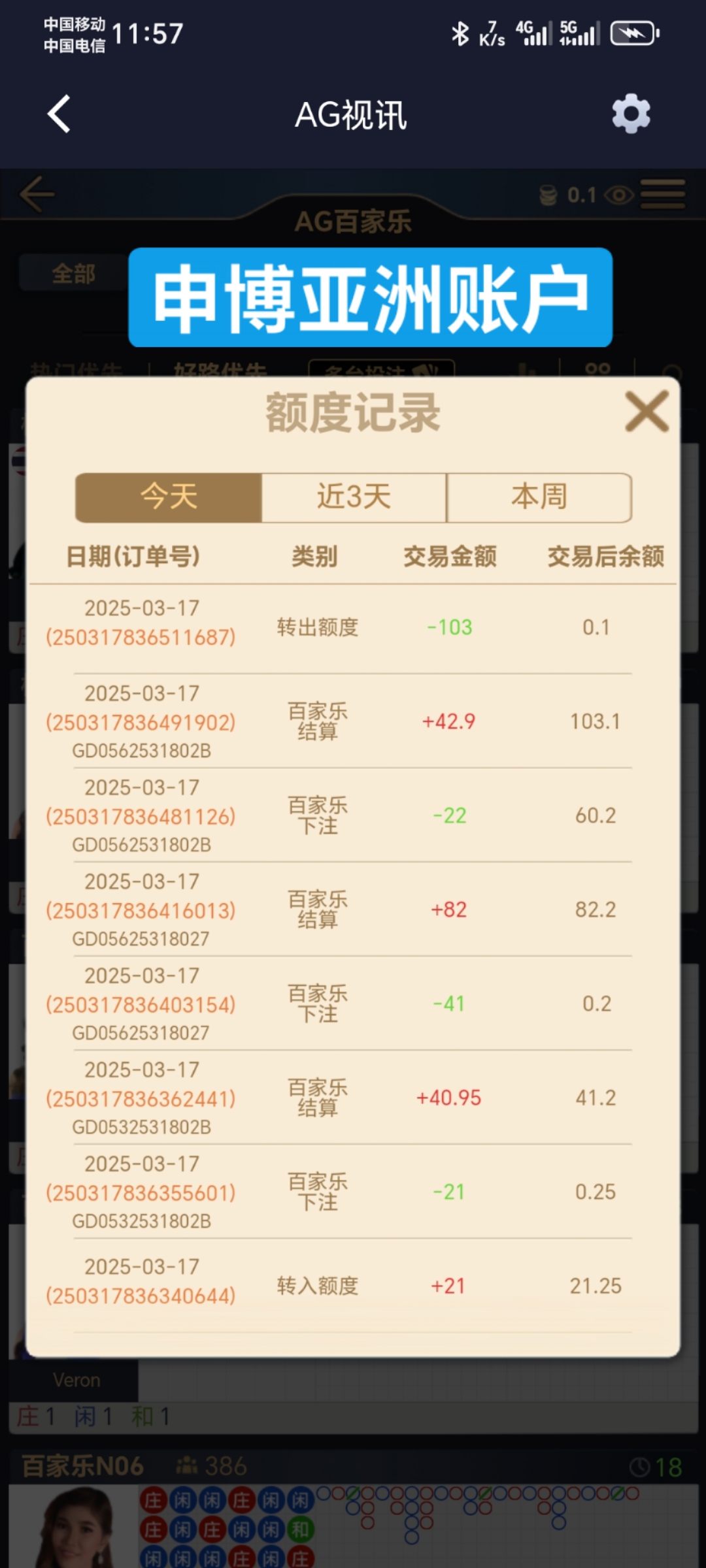706x1568 pixels.
Task: Select the 今天 tab
Action: (x=169, y=497)
